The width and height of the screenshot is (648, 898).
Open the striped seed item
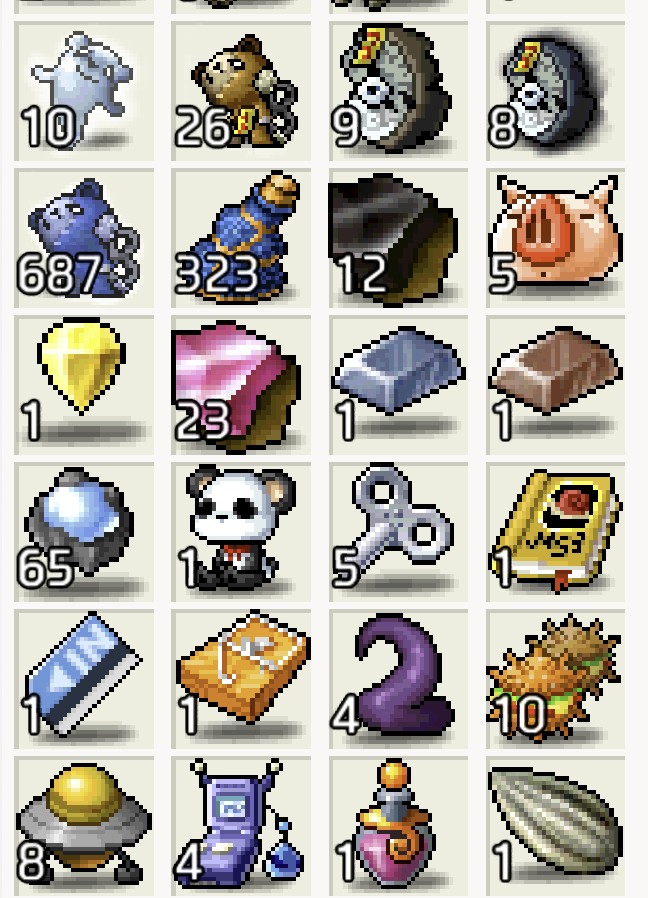tap(555, 826)
